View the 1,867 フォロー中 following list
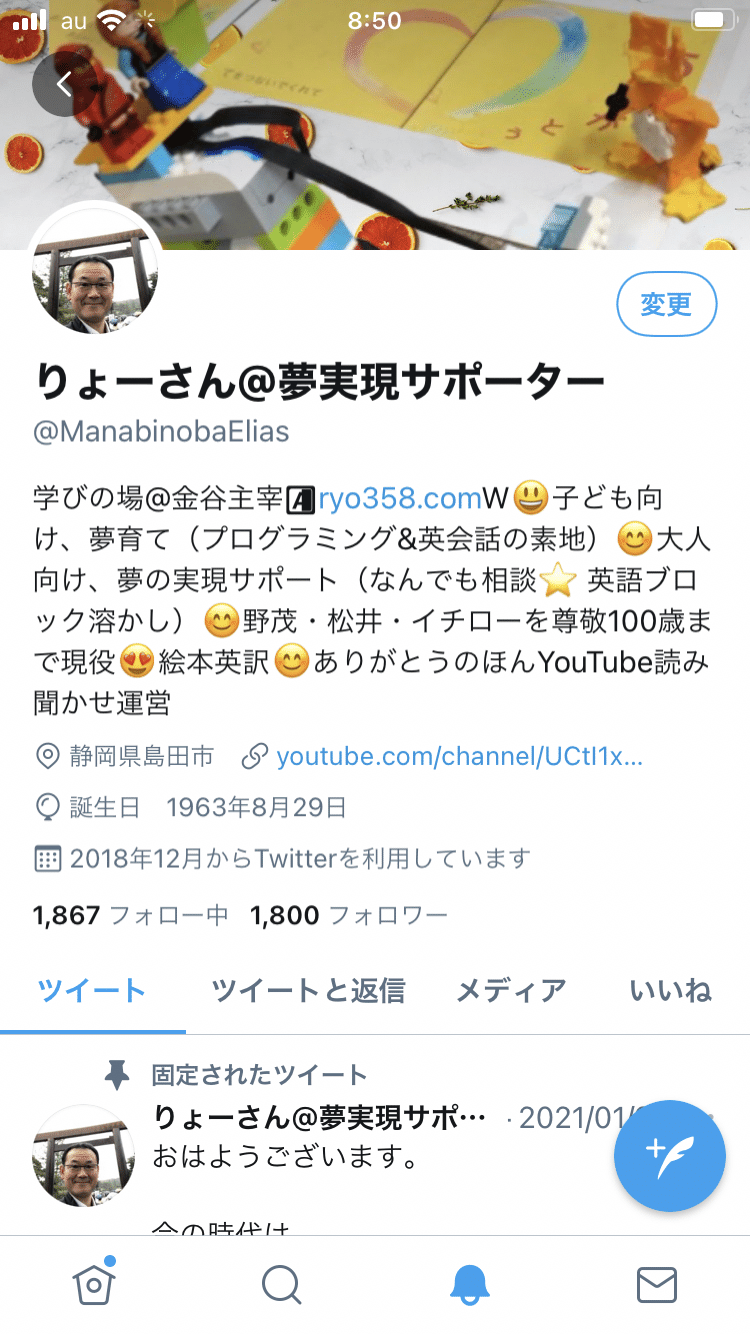This screenshot has width=750, height=1334. [130, 914]
